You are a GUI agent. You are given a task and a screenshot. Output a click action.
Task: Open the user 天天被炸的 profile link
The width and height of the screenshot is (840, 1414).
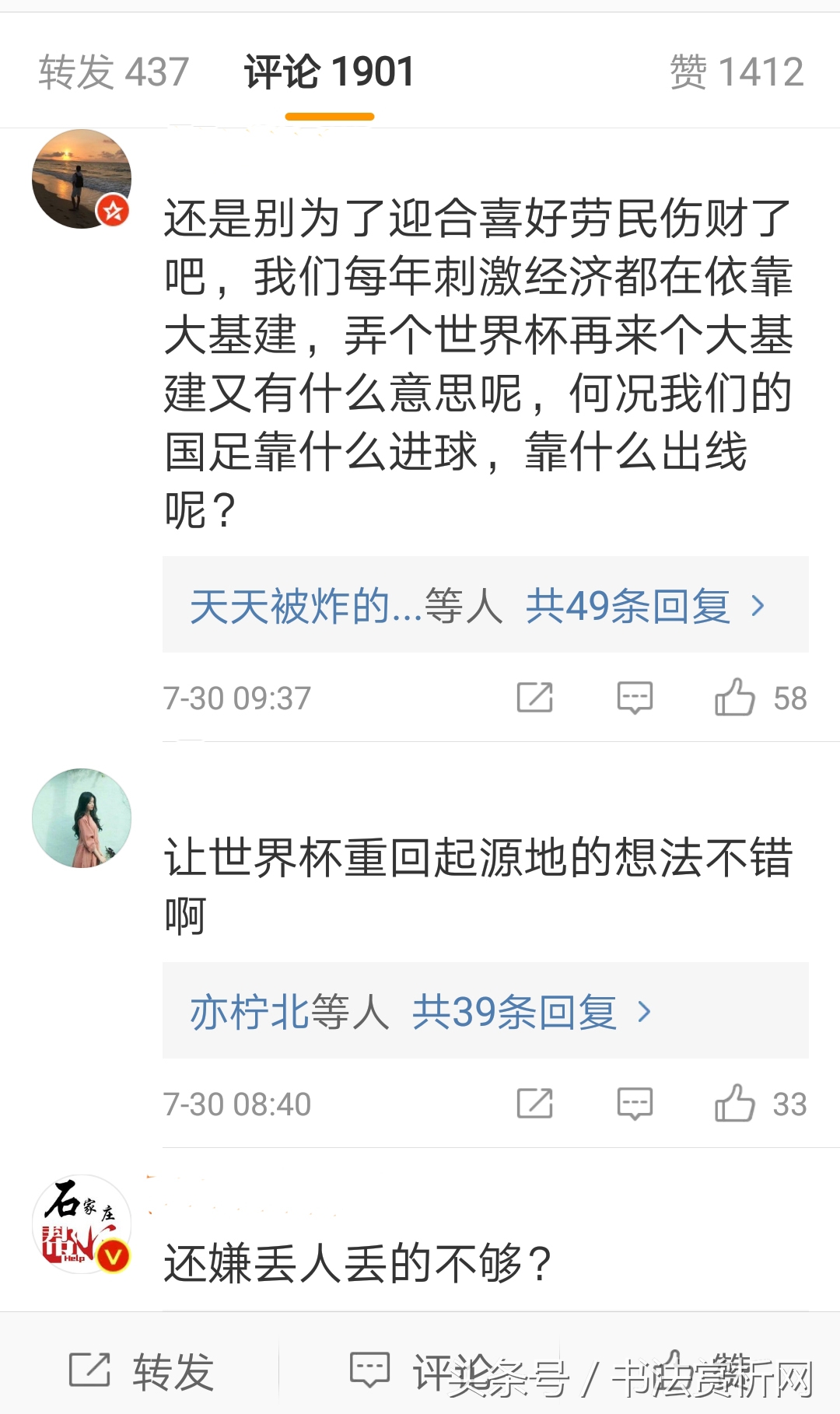point(288,609)
